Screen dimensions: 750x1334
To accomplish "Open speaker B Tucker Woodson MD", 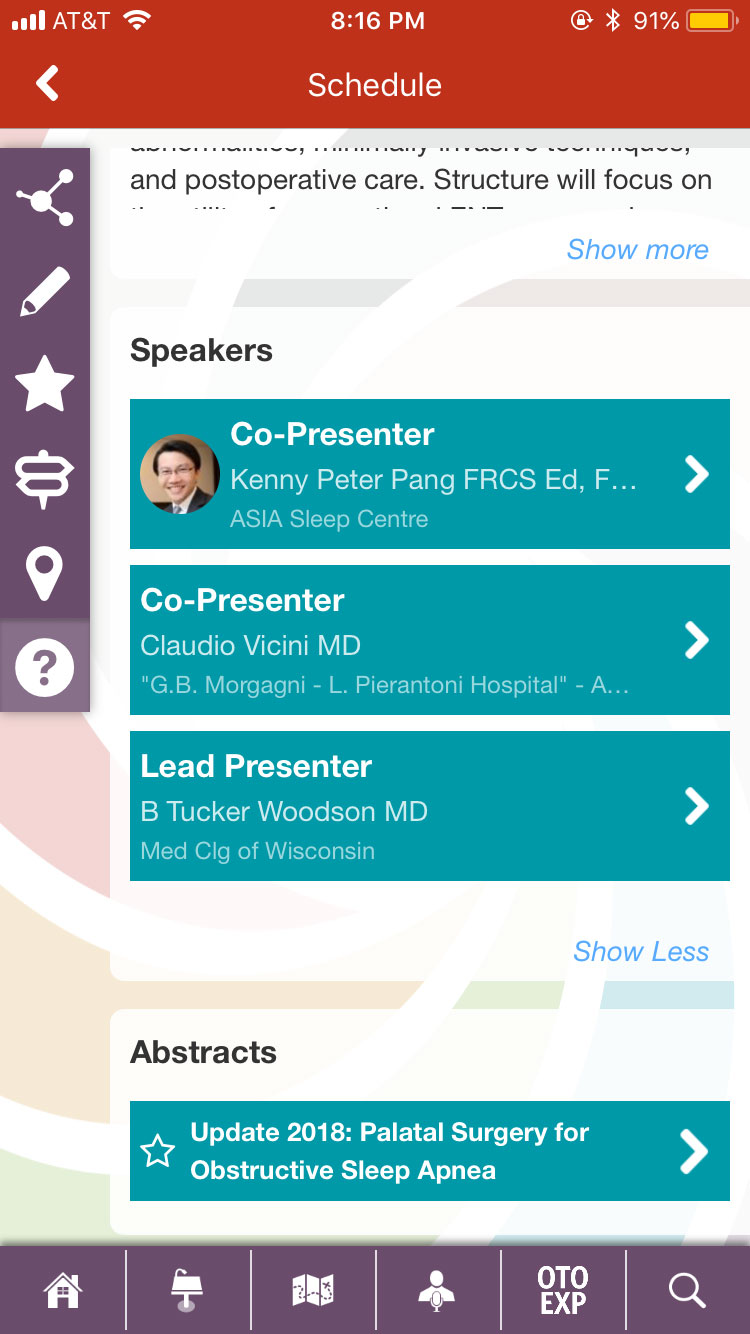I will (430, 806).
